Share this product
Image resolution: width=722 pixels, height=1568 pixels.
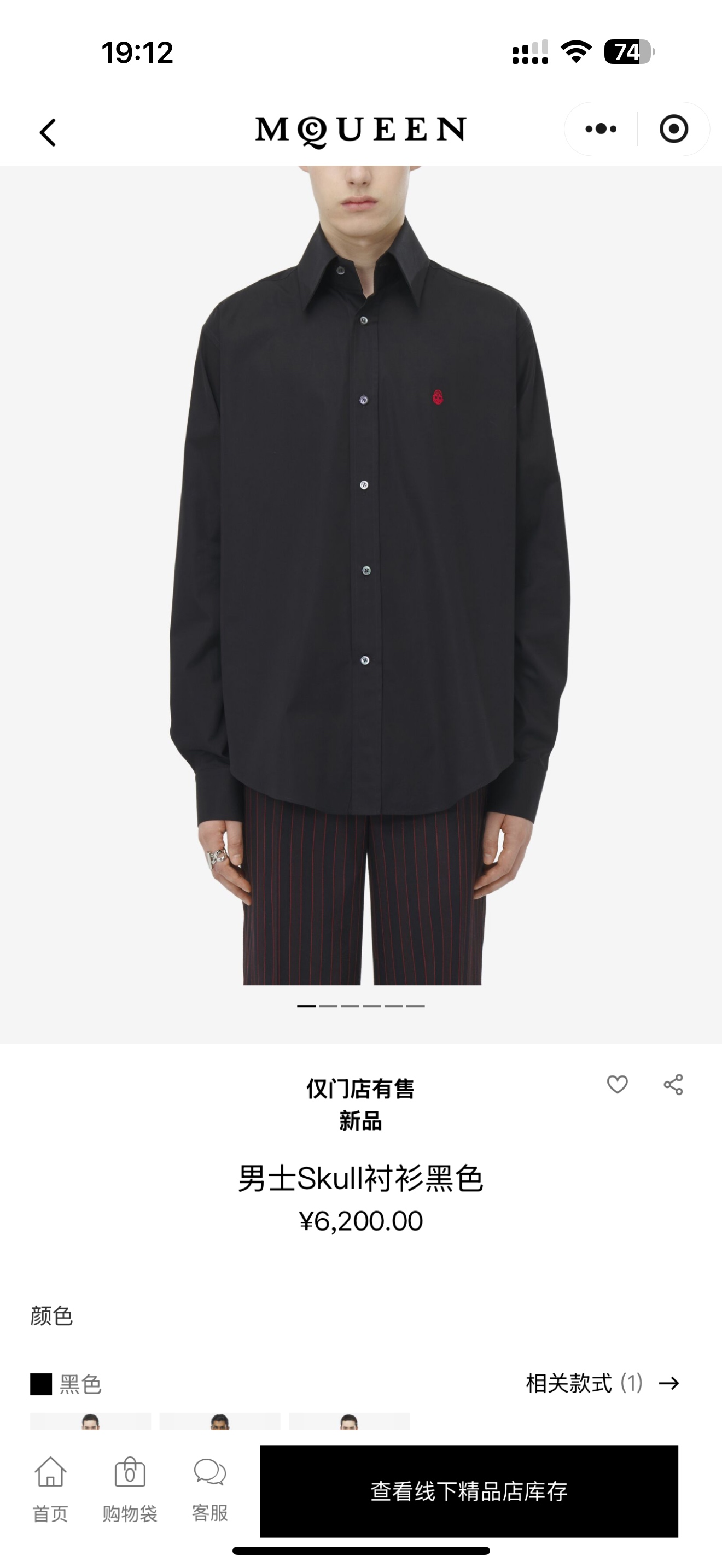[x=673, y=1084]
